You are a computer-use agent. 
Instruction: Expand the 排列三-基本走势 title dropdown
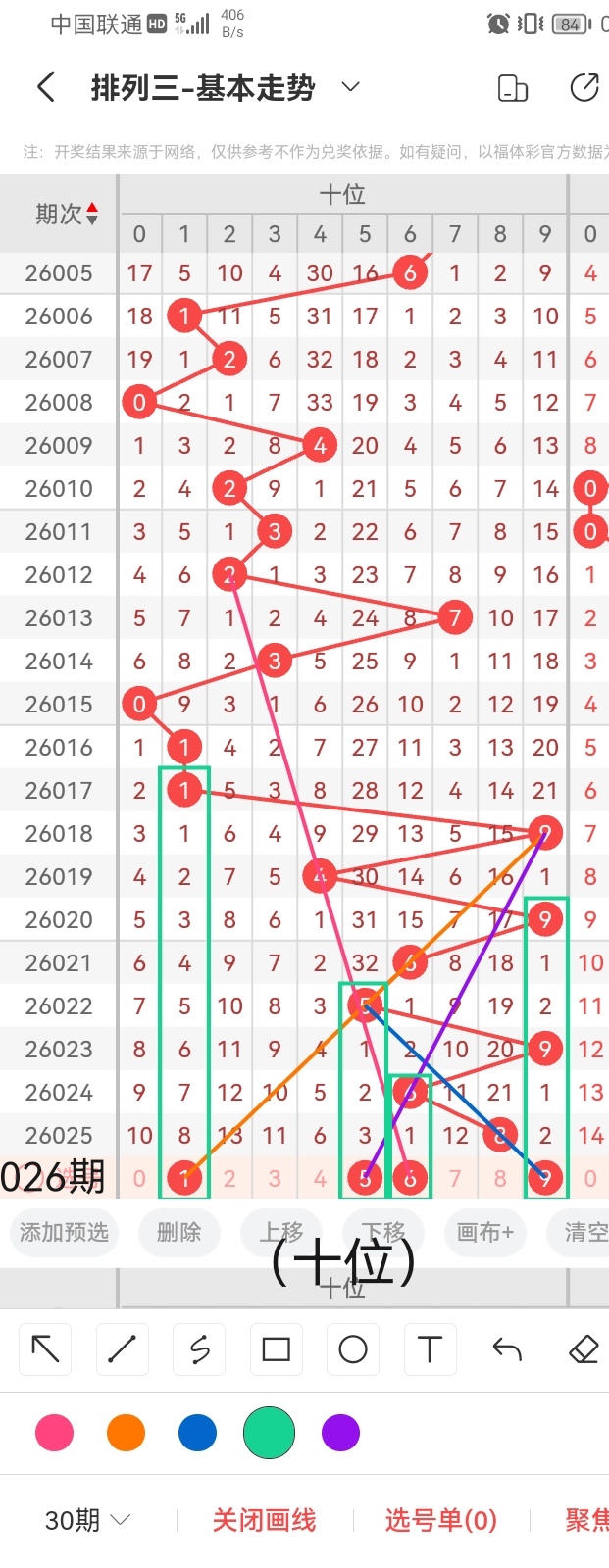[350, 88]
